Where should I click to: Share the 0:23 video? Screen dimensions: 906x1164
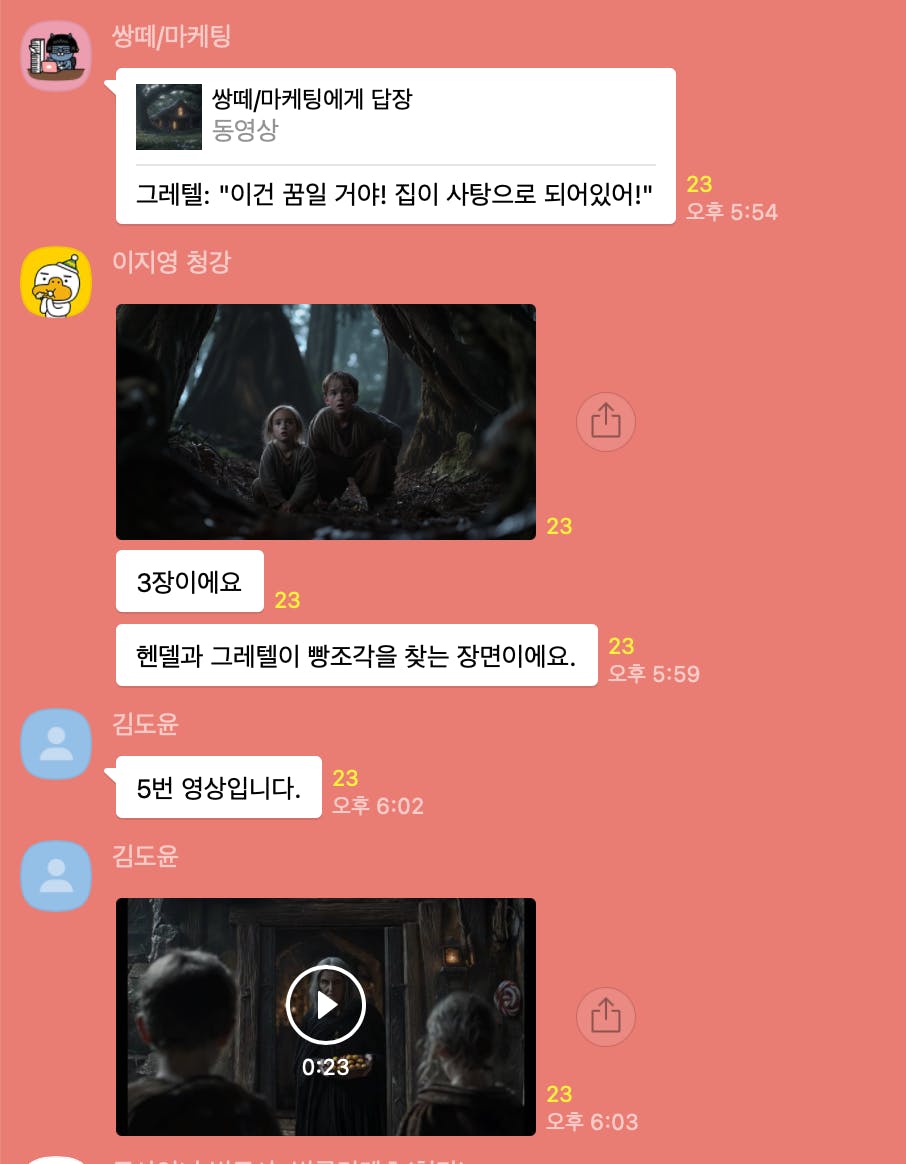click(x=606, y=1017)
